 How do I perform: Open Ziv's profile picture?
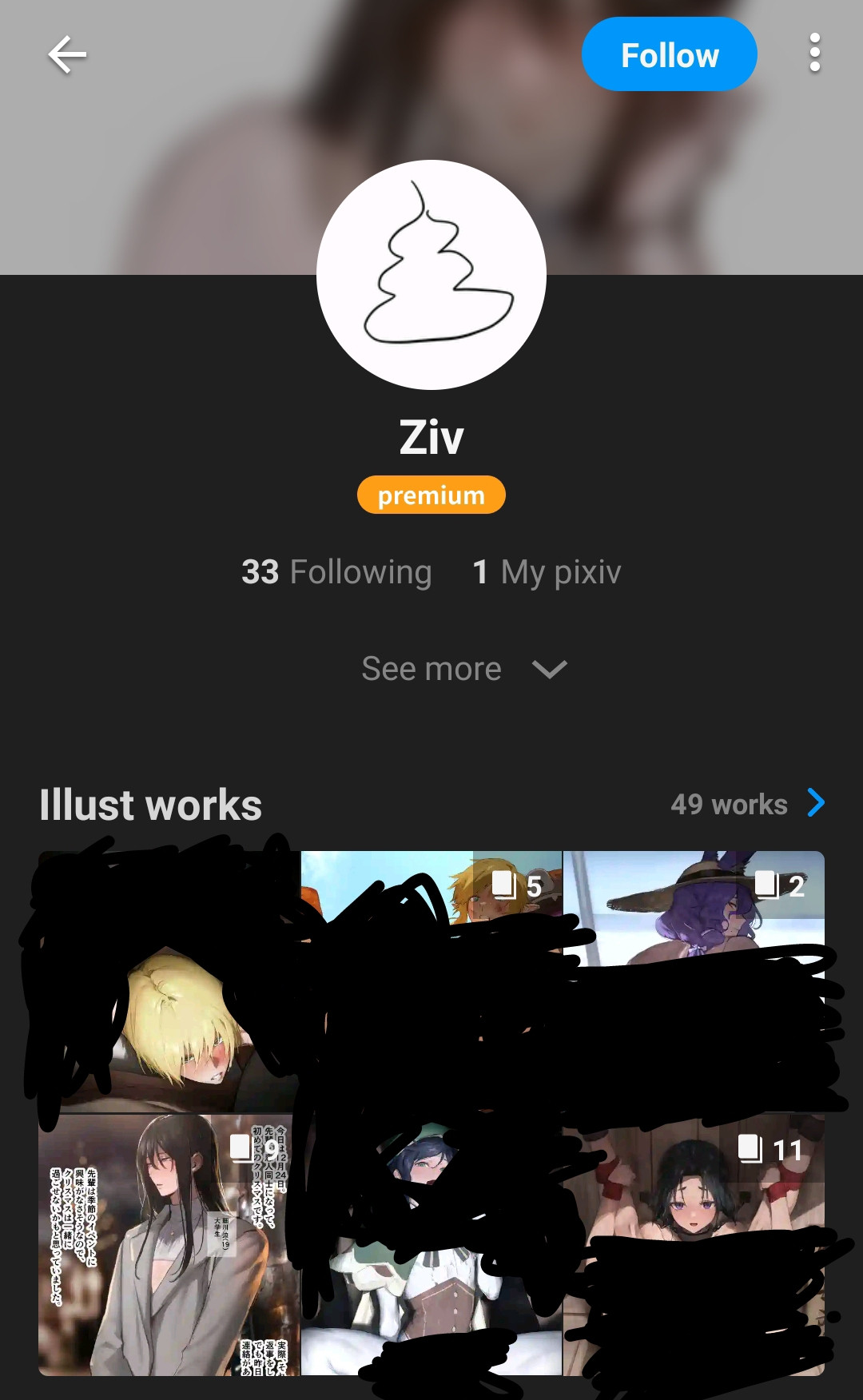[x=431, y=275]
